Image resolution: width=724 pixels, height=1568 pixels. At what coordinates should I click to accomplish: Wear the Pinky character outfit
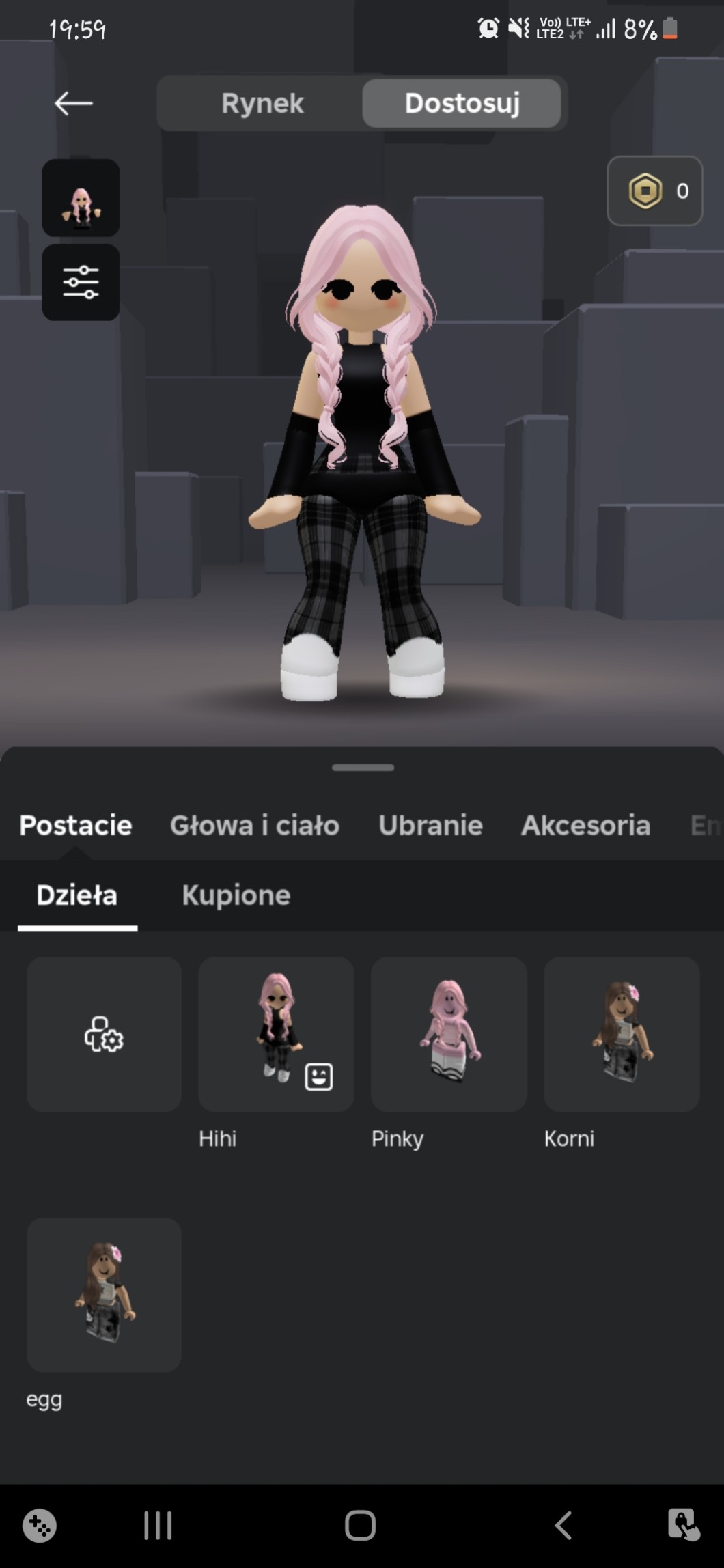pyautogui.click(x=449, y=1034)
